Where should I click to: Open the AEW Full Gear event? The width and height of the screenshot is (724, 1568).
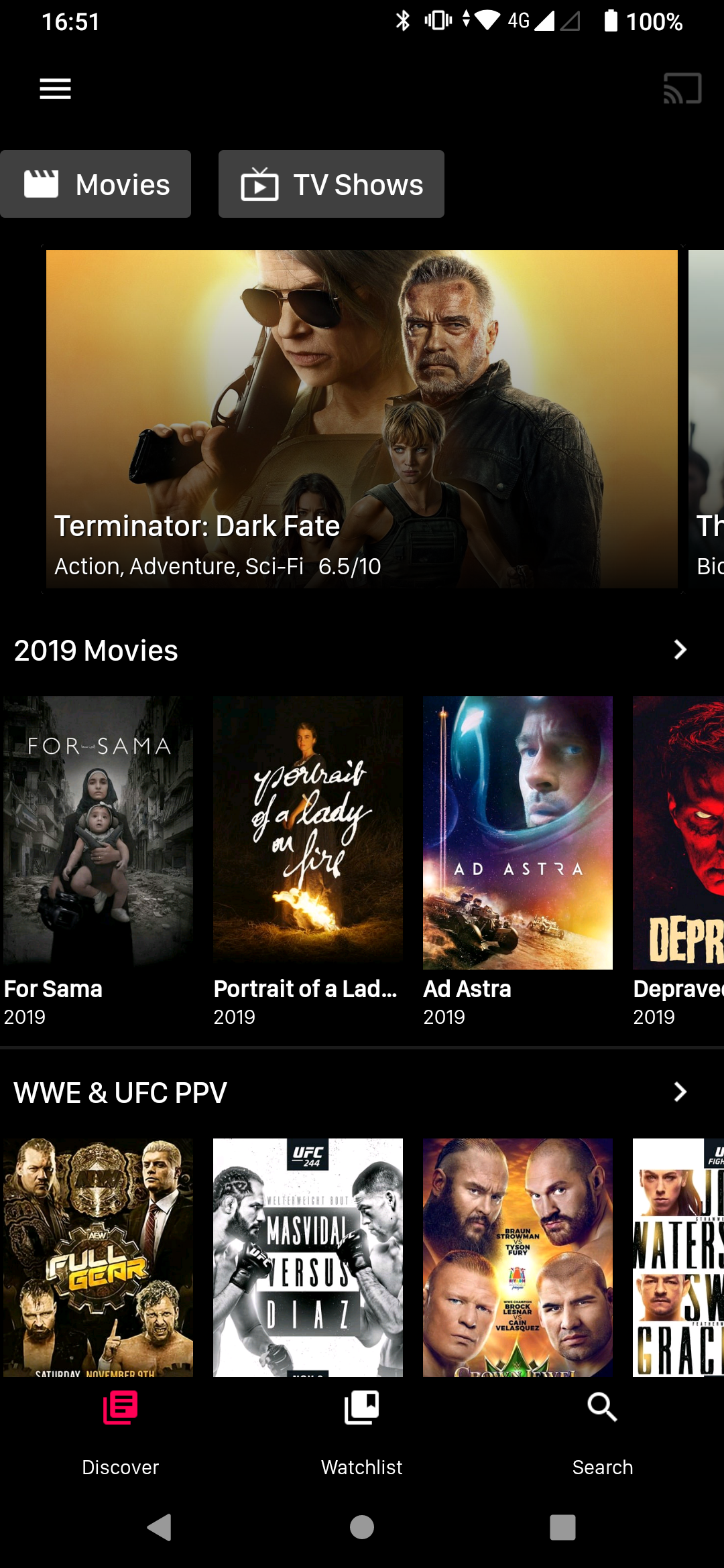point(98,1257)
